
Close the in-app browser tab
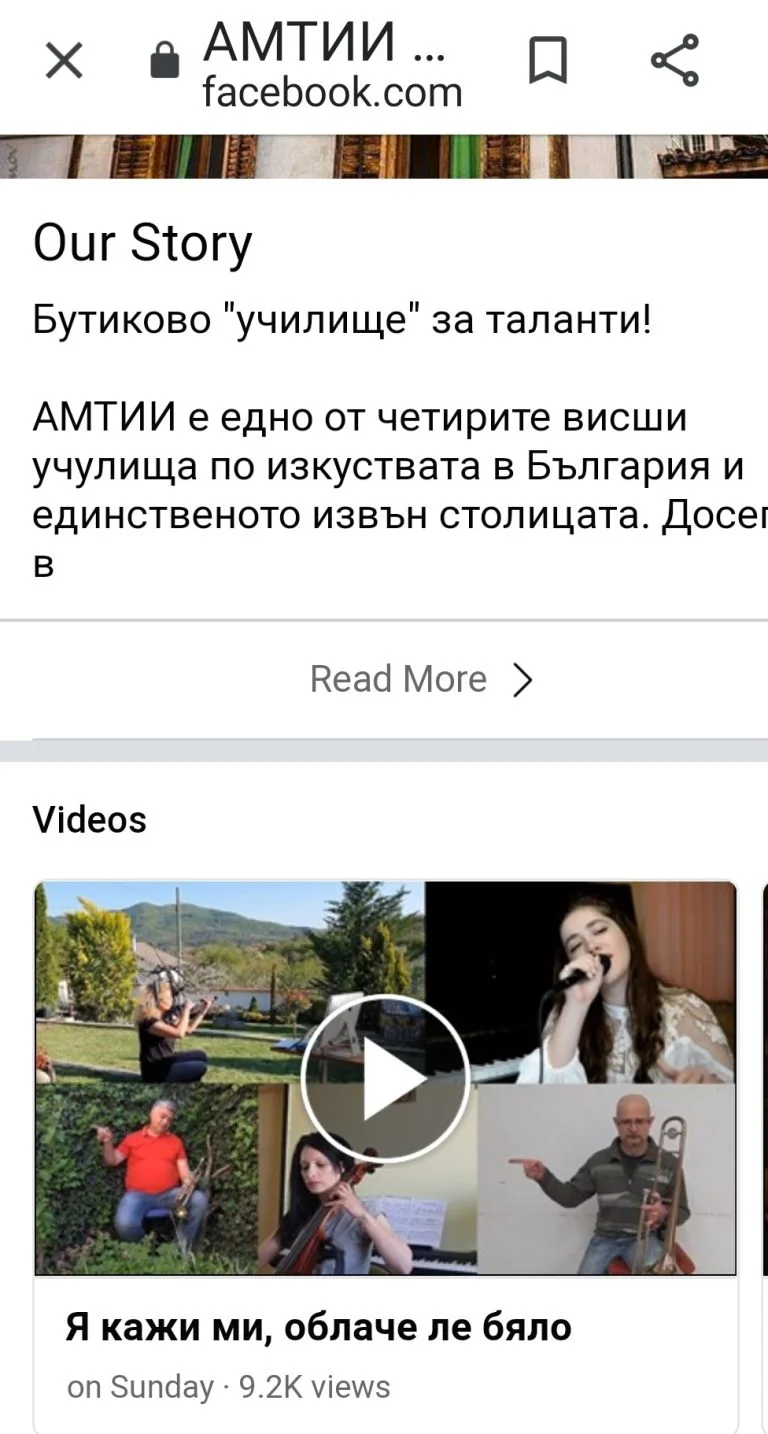pos(64,62)
